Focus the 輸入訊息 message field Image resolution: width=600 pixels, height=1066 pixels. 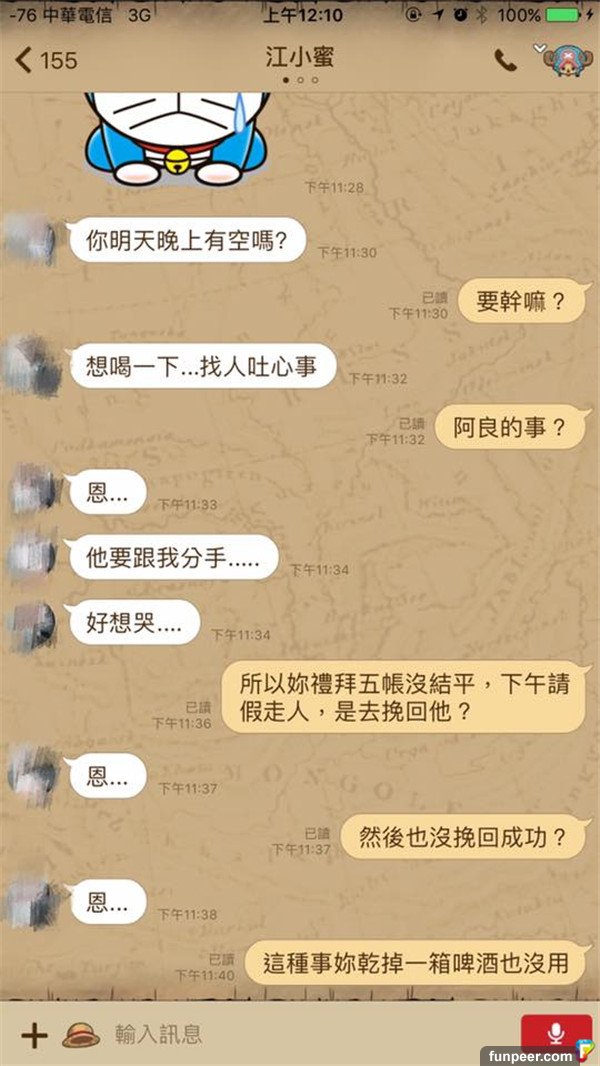click(x=300, y=1034)
